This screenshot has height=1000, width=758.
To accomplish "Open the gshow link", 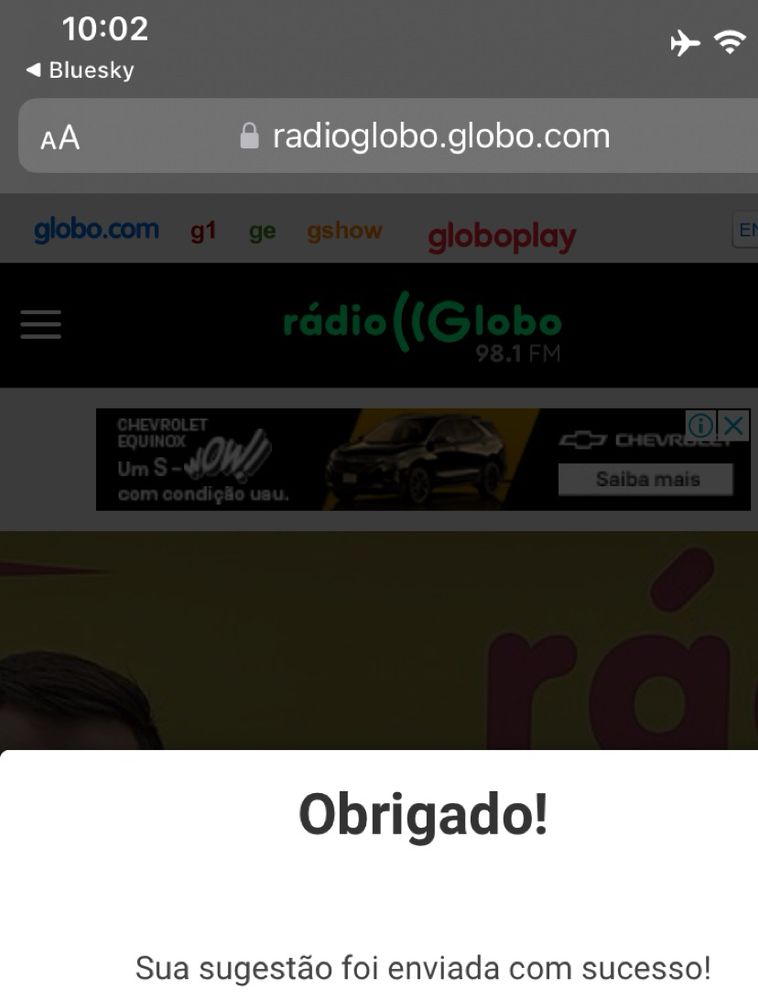I will [344, 231].
